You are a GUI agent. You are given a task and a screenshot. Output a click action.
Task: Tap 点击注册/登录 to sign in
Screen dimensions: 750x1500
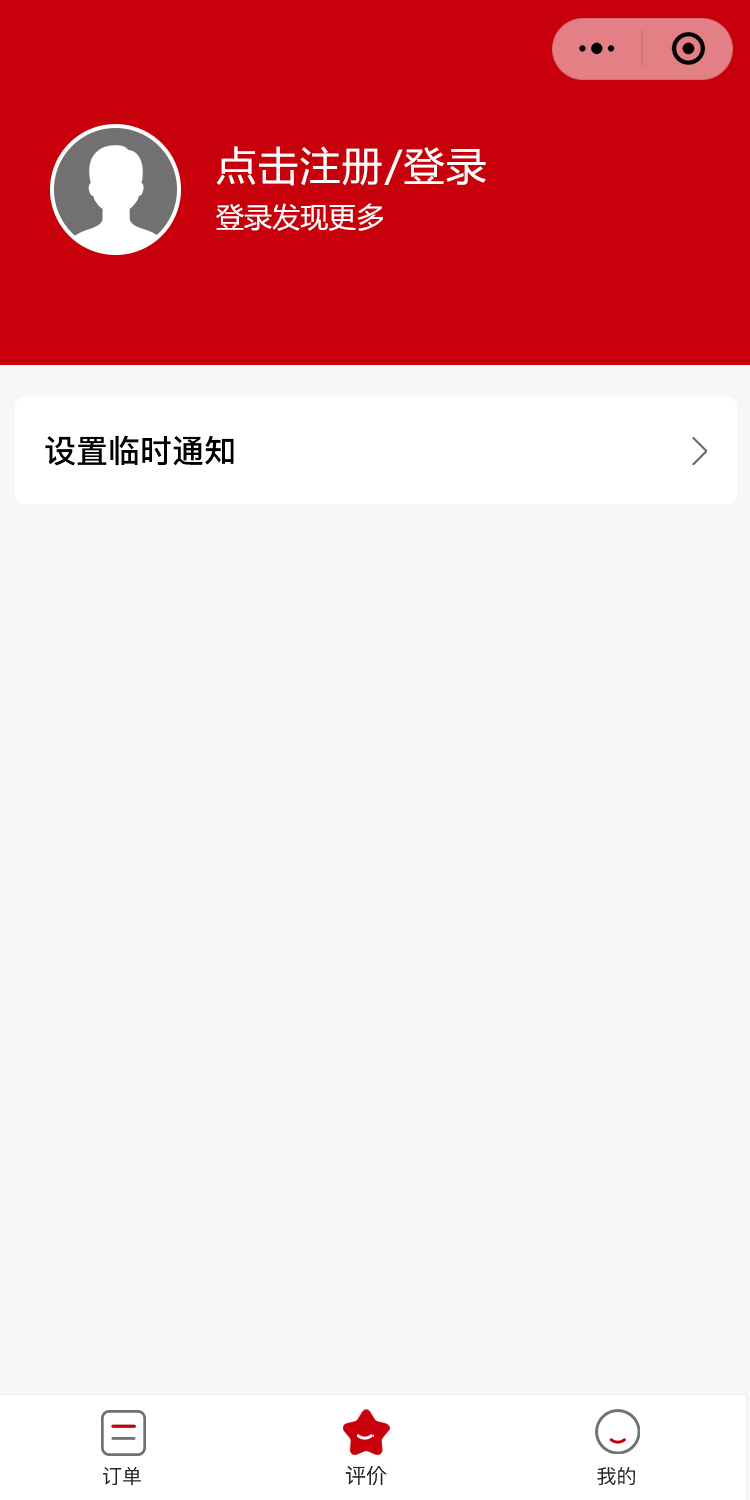click(x=351, y=167)
